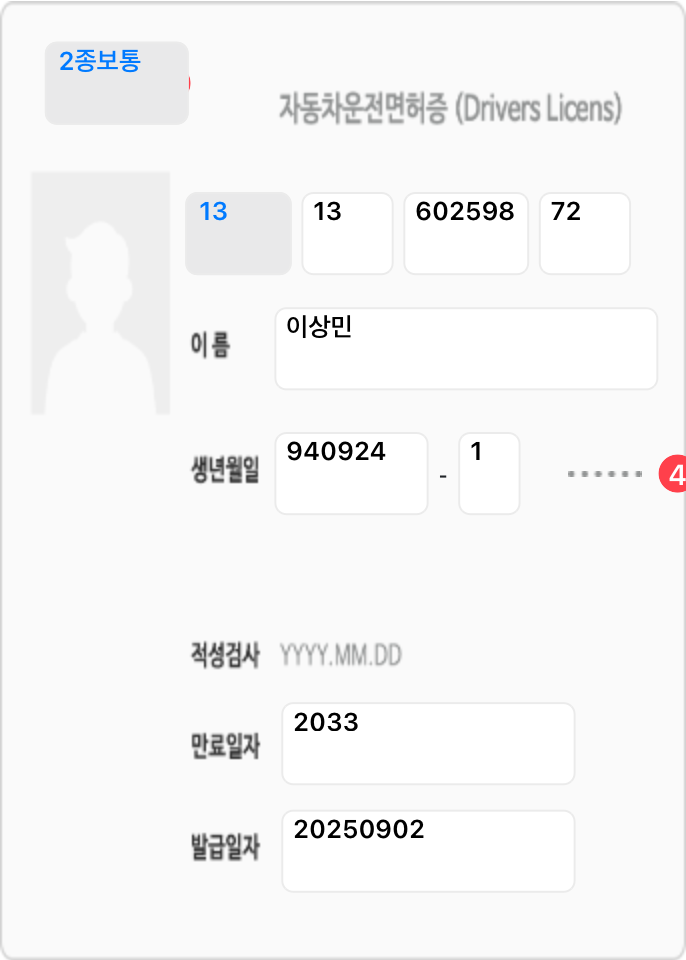Edit the 이름 field with 이상민
Viewport: 686px width, 960px height.
click(x=465, y=348)
